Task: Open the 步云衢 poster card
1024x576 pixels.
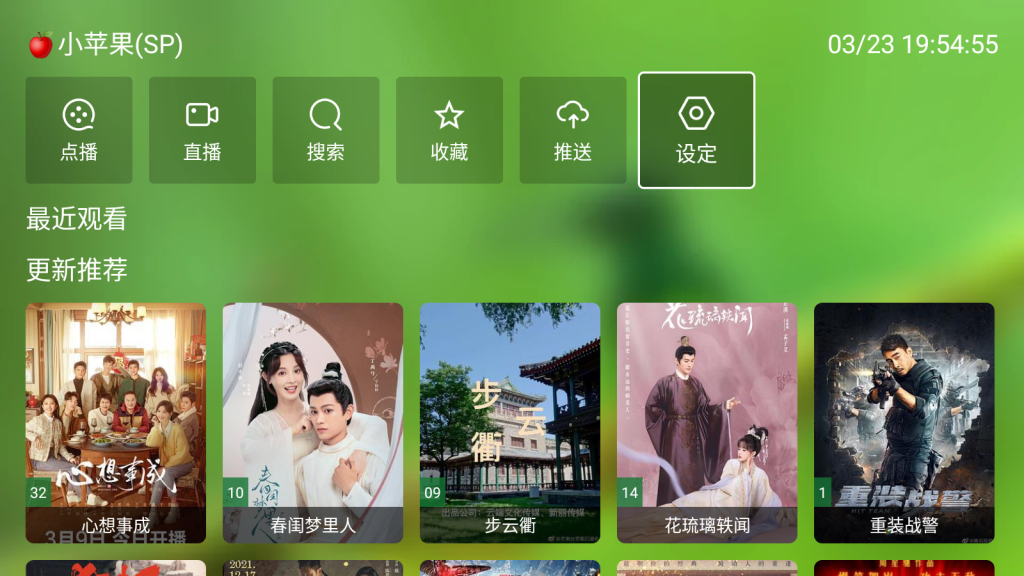Action: [x=510, y=422]
